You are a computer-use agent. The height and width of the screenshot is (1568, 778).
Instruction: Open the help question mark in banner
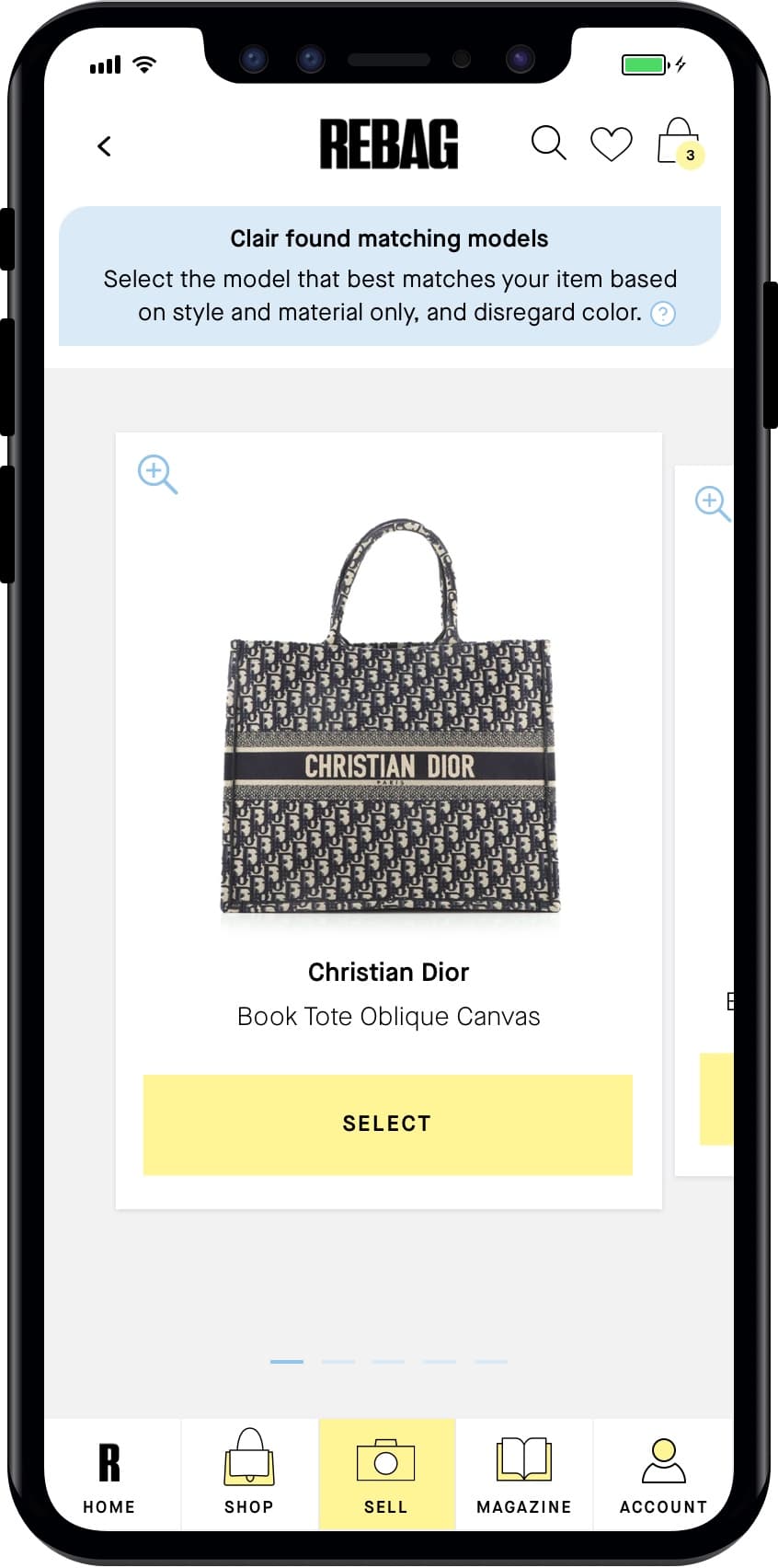tap(663, 314)
